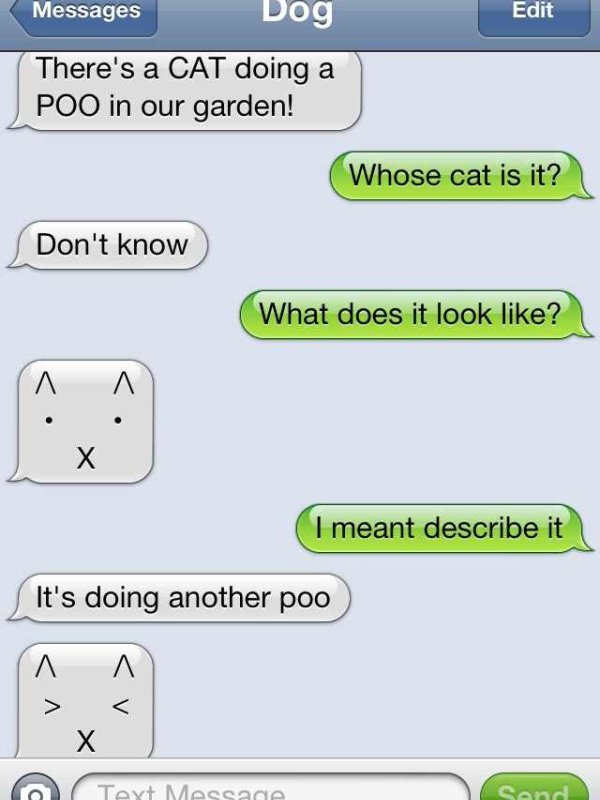This screenshot has height=800, width=600.
Task: Open the camera attachment icon
Action: point(36,790)
